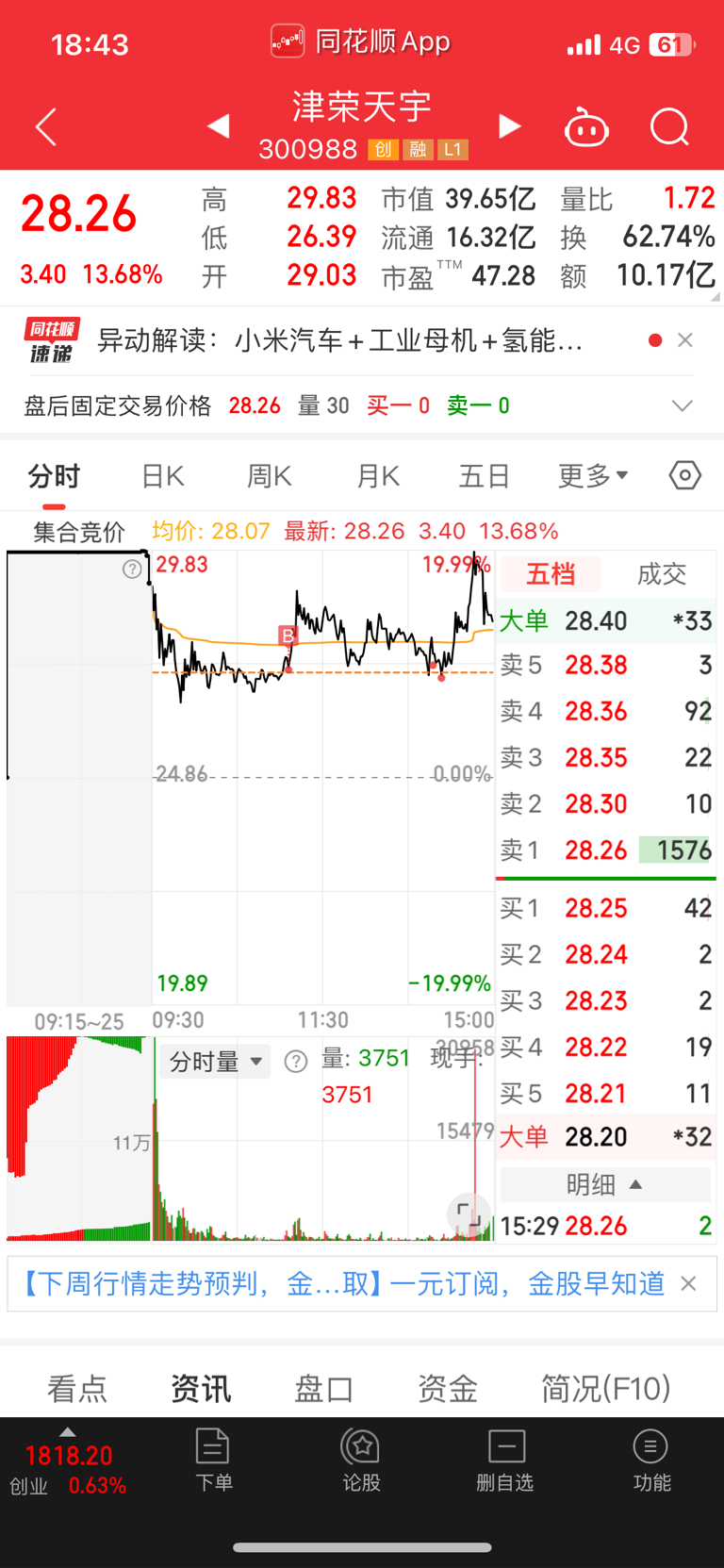This screenshot has height=1568, width=724.
Task: Open the 更多 chart period dropdown
Action: 592,476
